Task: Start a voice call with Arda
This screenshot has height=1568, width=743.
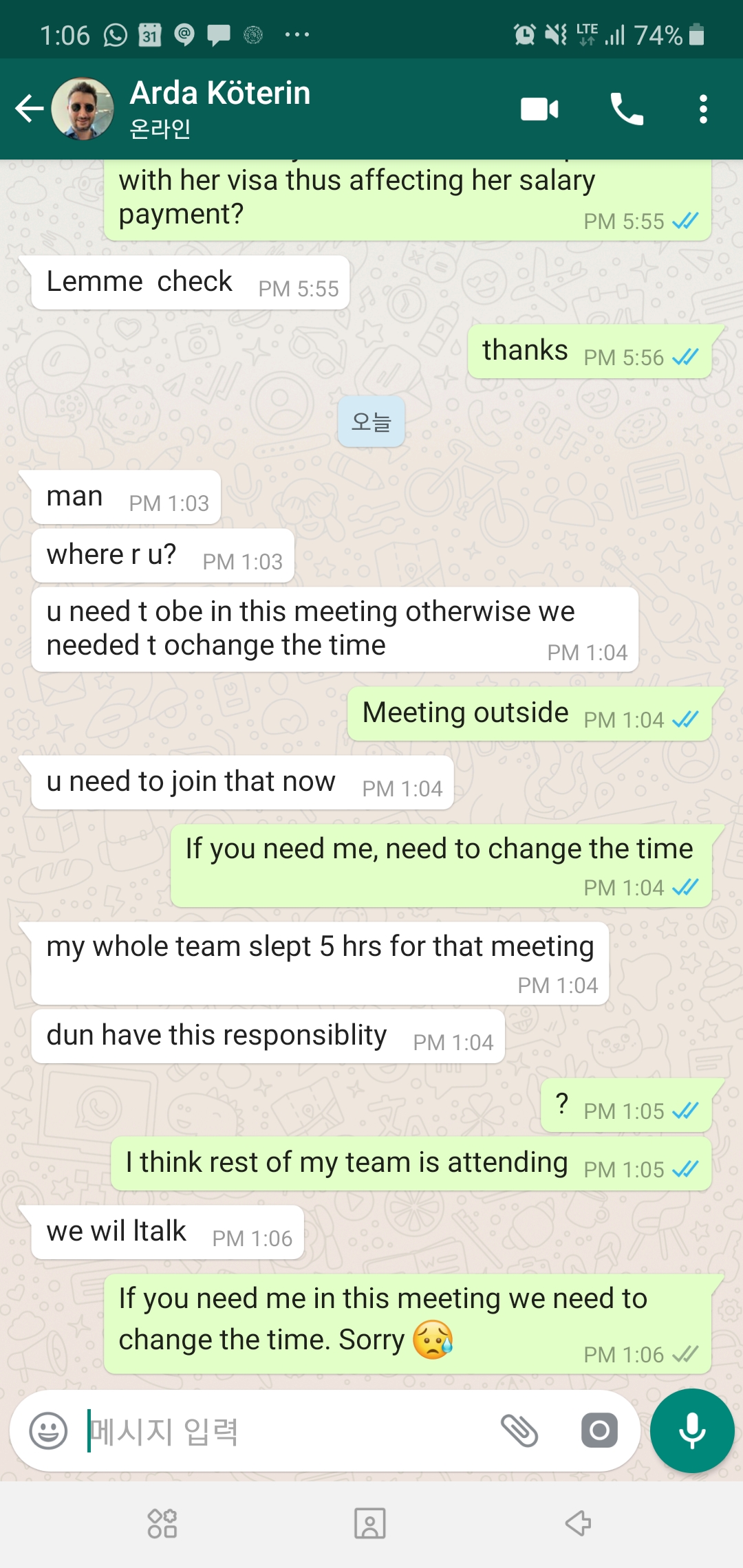Action: pos(626,109)
